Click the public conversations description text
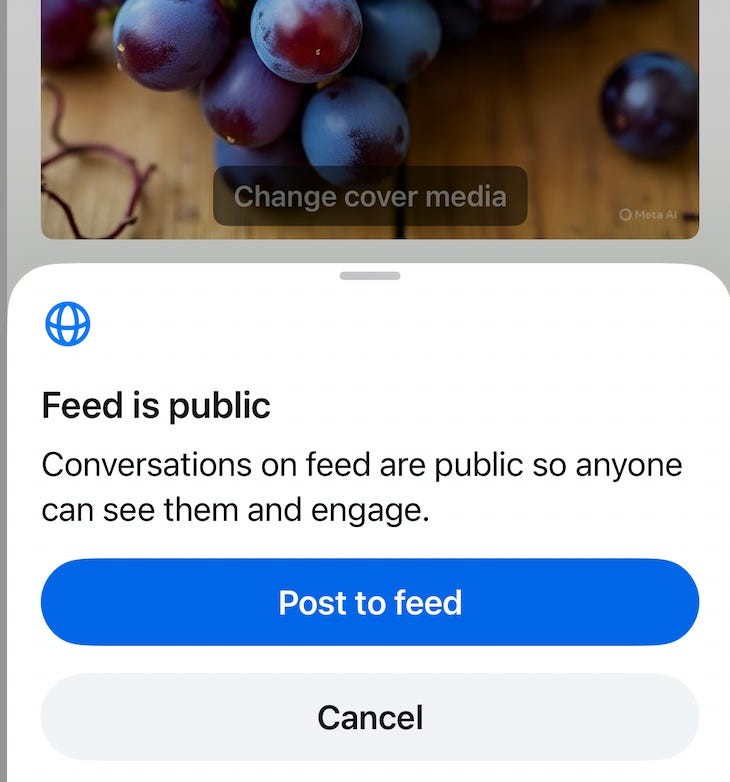Viewport: 730px width, 782px height. click(x=360, y=485)
